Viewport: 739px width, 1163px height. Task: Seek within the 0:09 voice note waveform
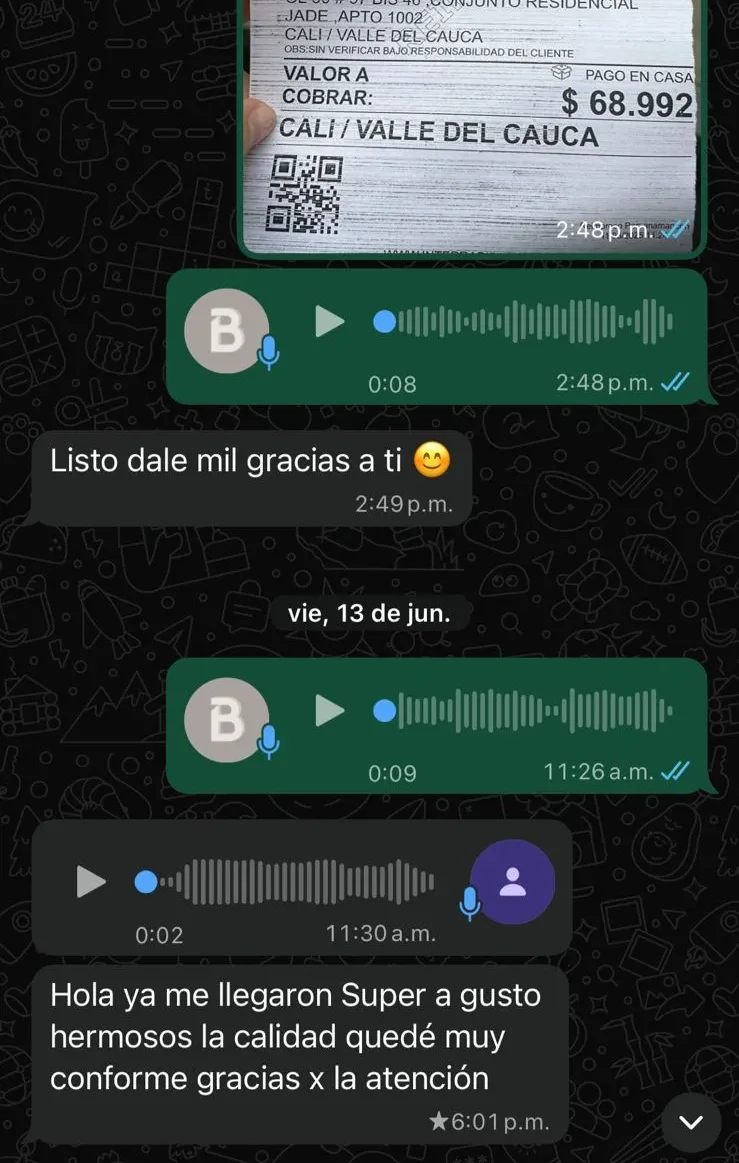(x=524, y=711)
